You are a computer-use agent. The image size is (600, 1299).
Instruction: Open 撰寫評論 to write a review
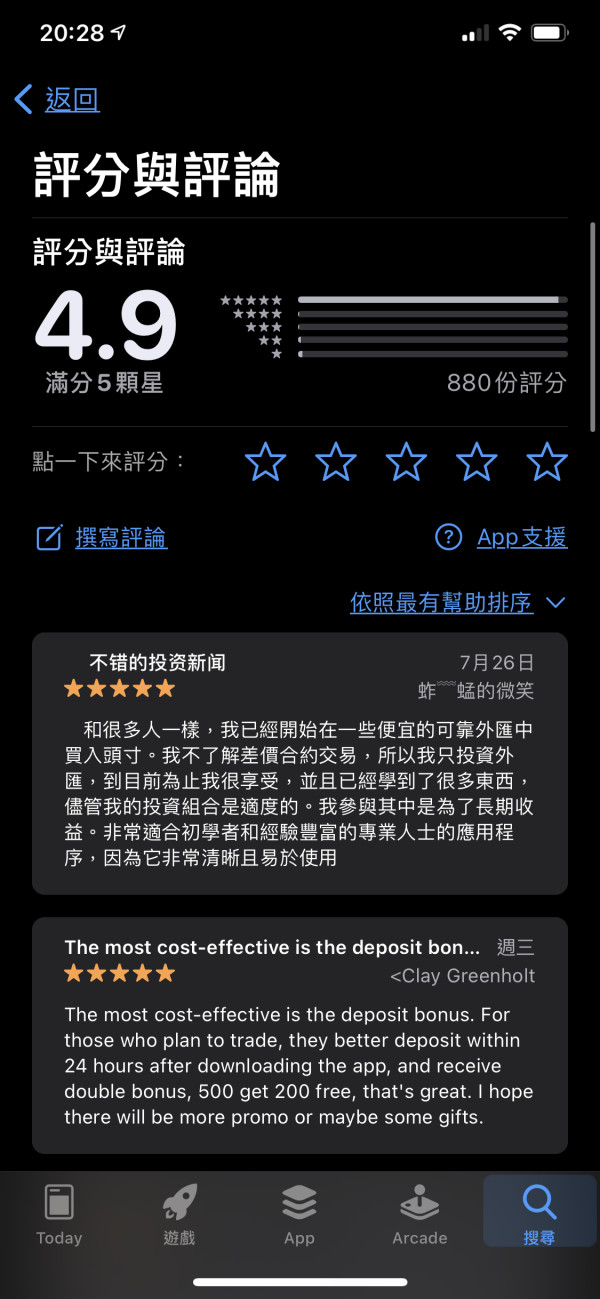pyautogui.click(x=101, y=537)
